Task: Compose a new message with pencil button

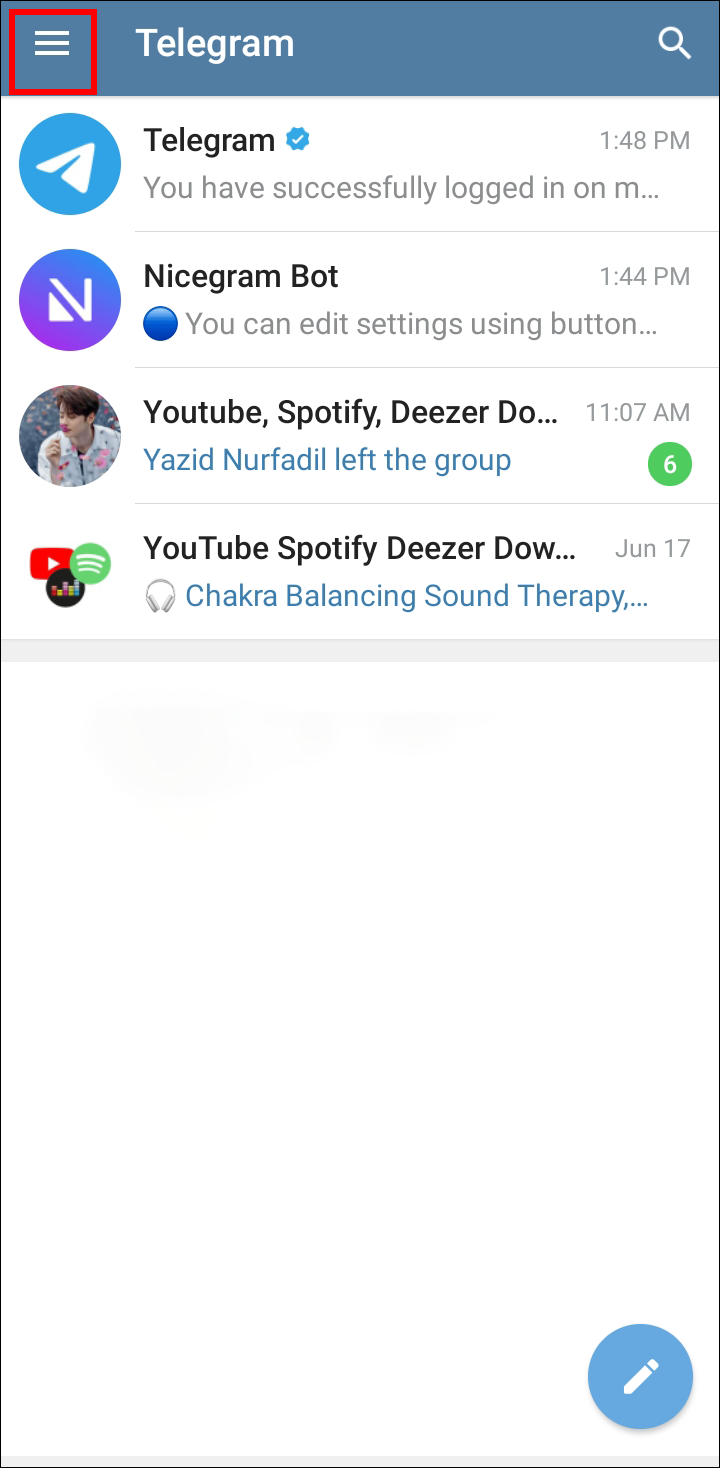Action: pyautogui.click(x=640, y=1376)
